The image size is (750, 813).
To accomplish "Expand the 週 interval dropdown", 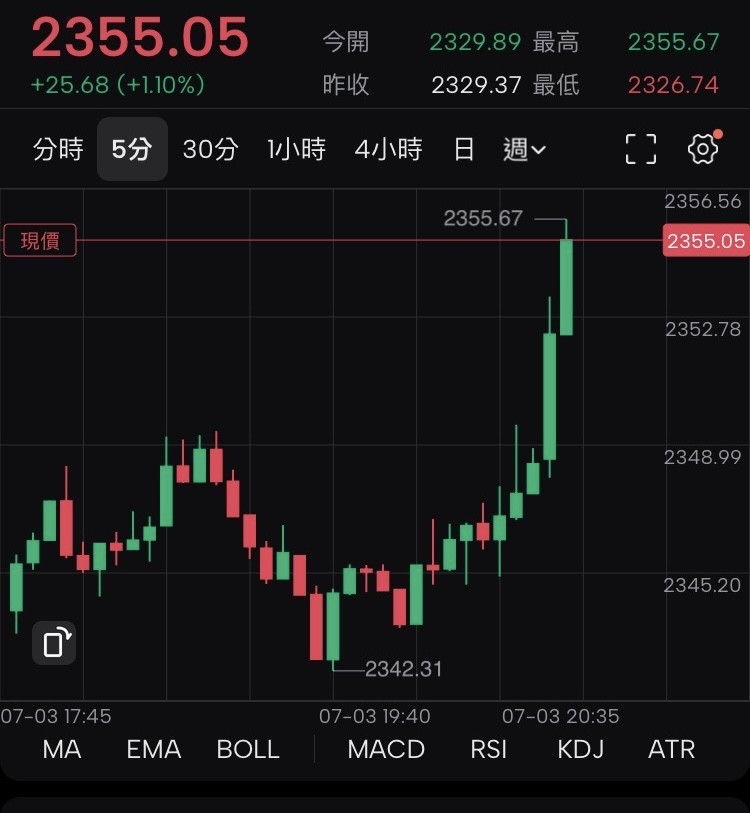I will (x=525, y=150).
